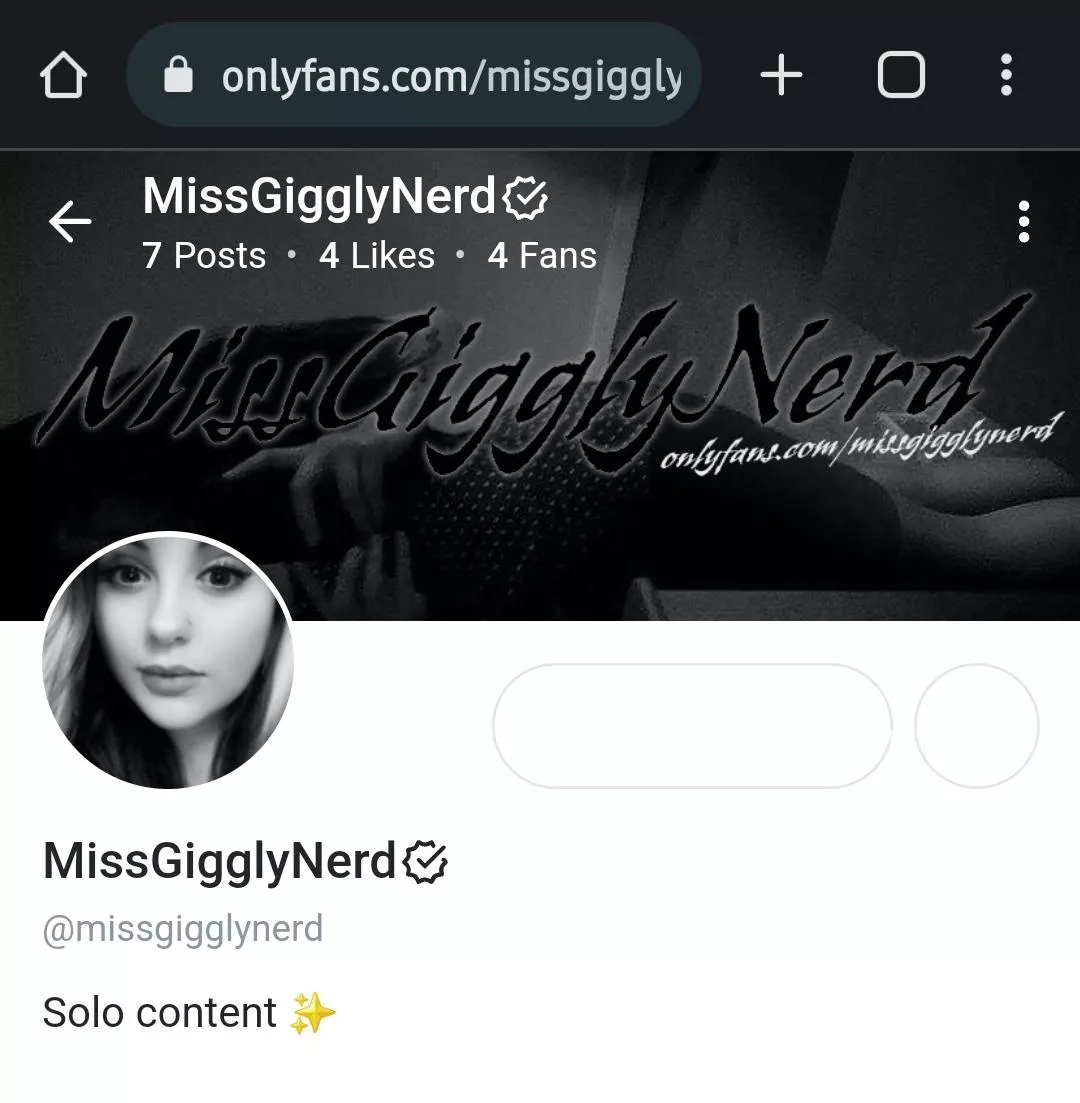This screenshot has width=1080, height=1103.
Task: Open a new browser tab
Action: (781, 76)
